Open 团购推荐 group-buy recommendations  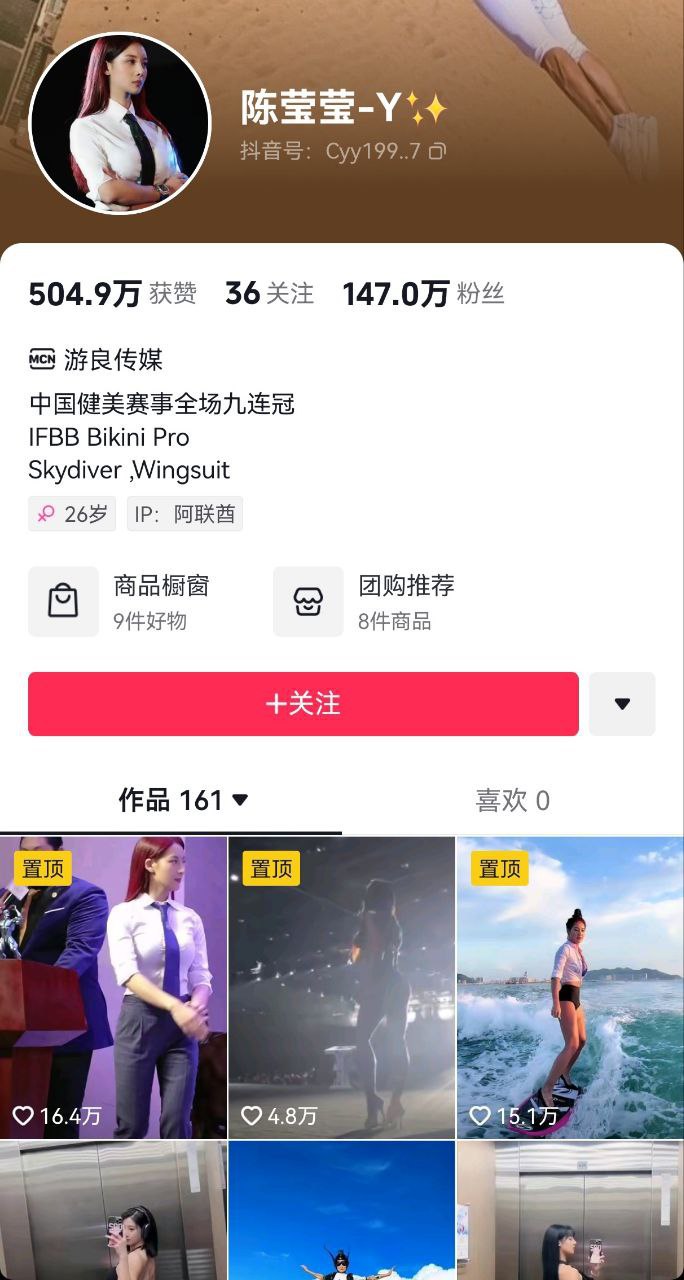click(364, 602)
